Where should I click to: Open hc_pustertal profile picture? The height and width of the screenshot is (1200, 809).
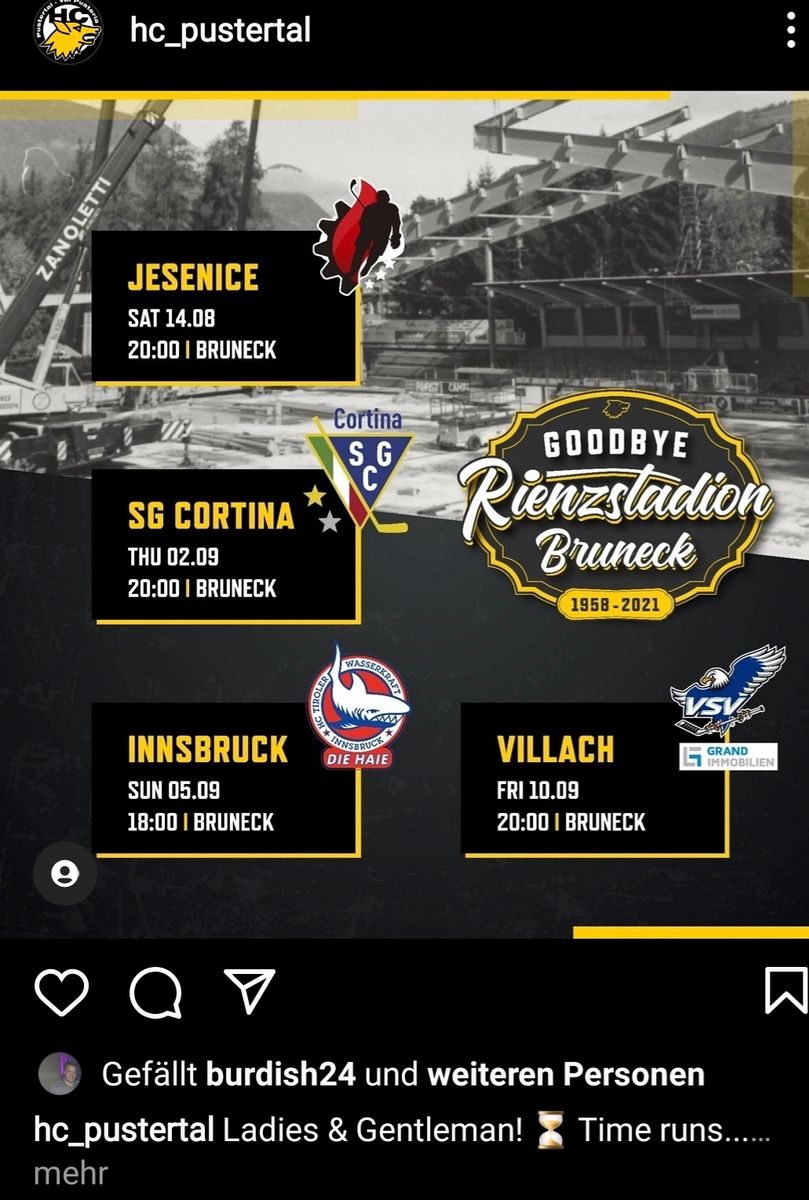tap(68, 31)
